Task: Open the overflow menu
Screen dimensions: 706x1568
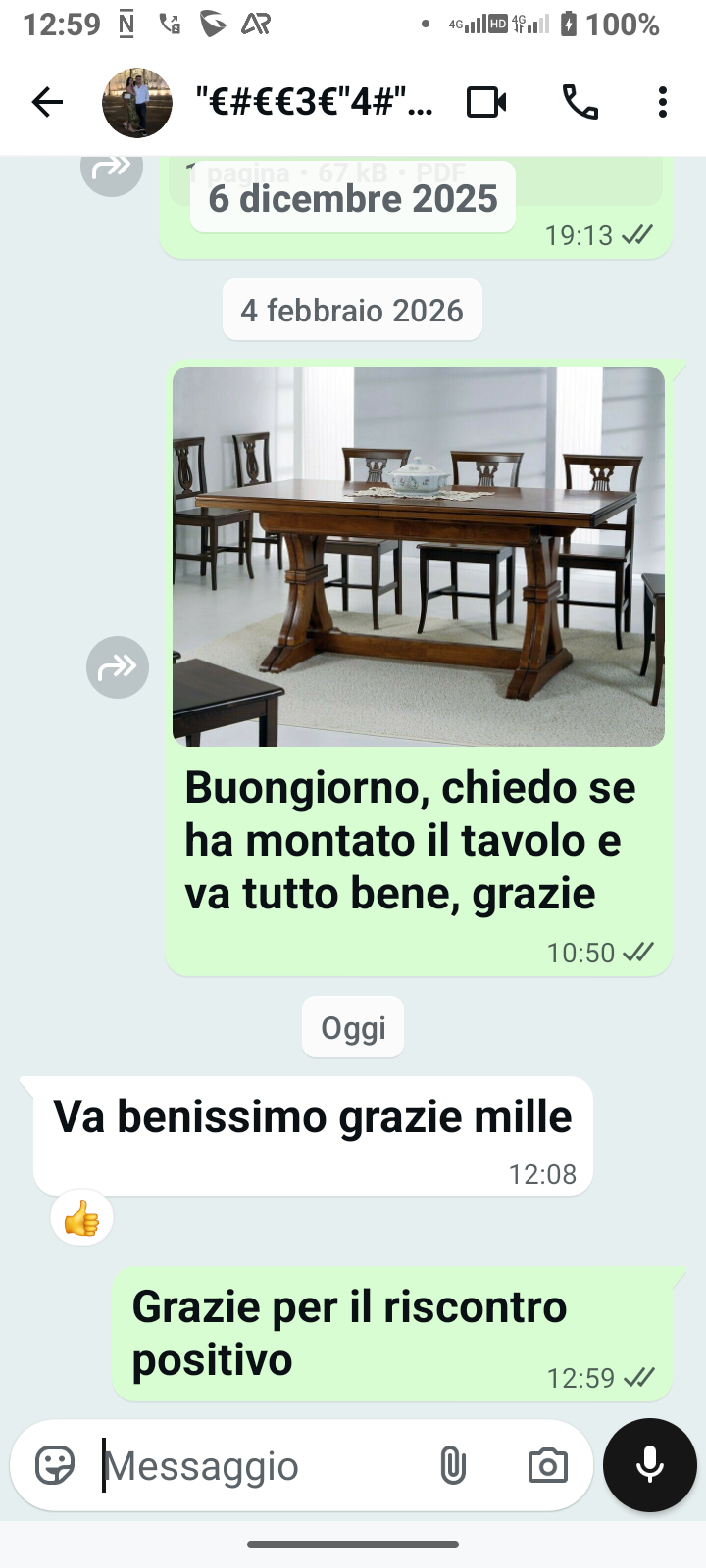Action: (663, 102)
